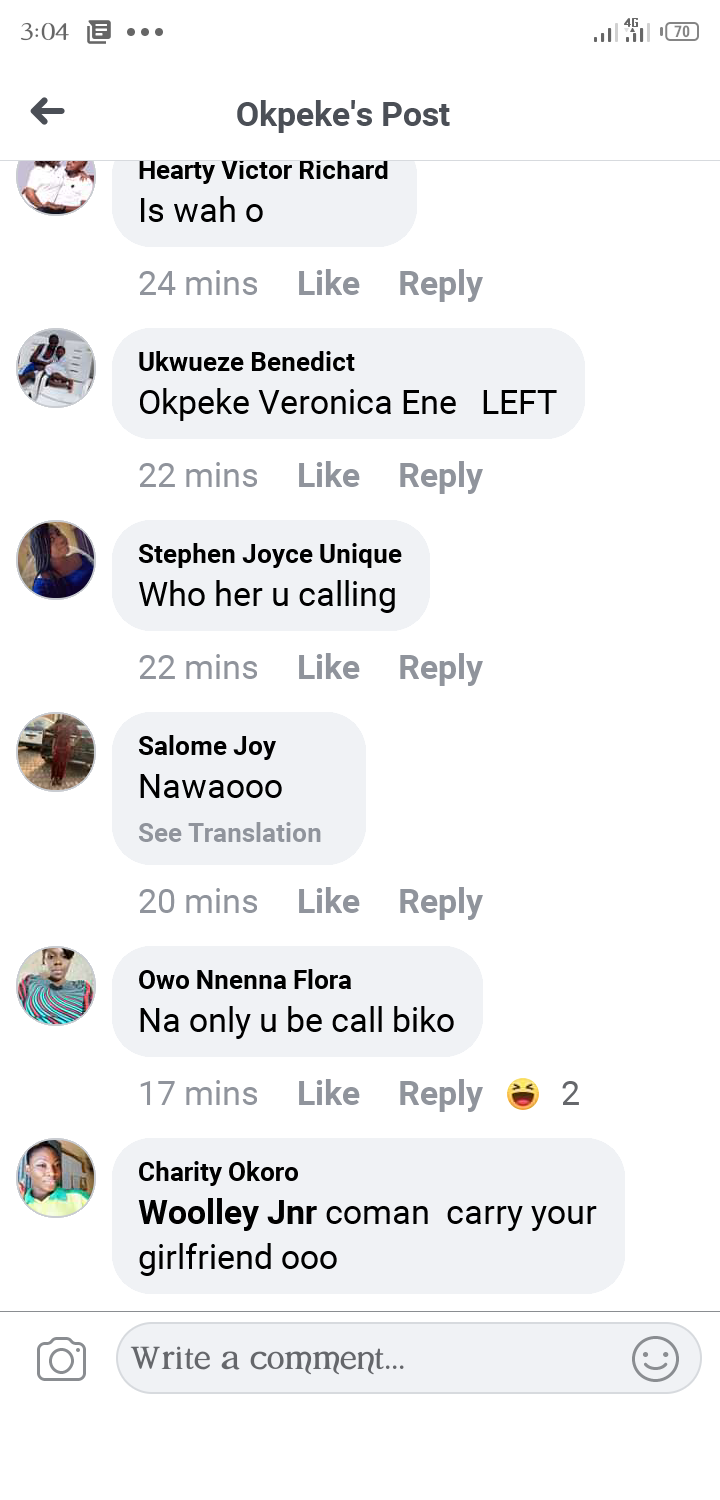Like Hearty Victor Richard's comment
The height and width of the screenshot is (1500, 720).
click(328, 284)
